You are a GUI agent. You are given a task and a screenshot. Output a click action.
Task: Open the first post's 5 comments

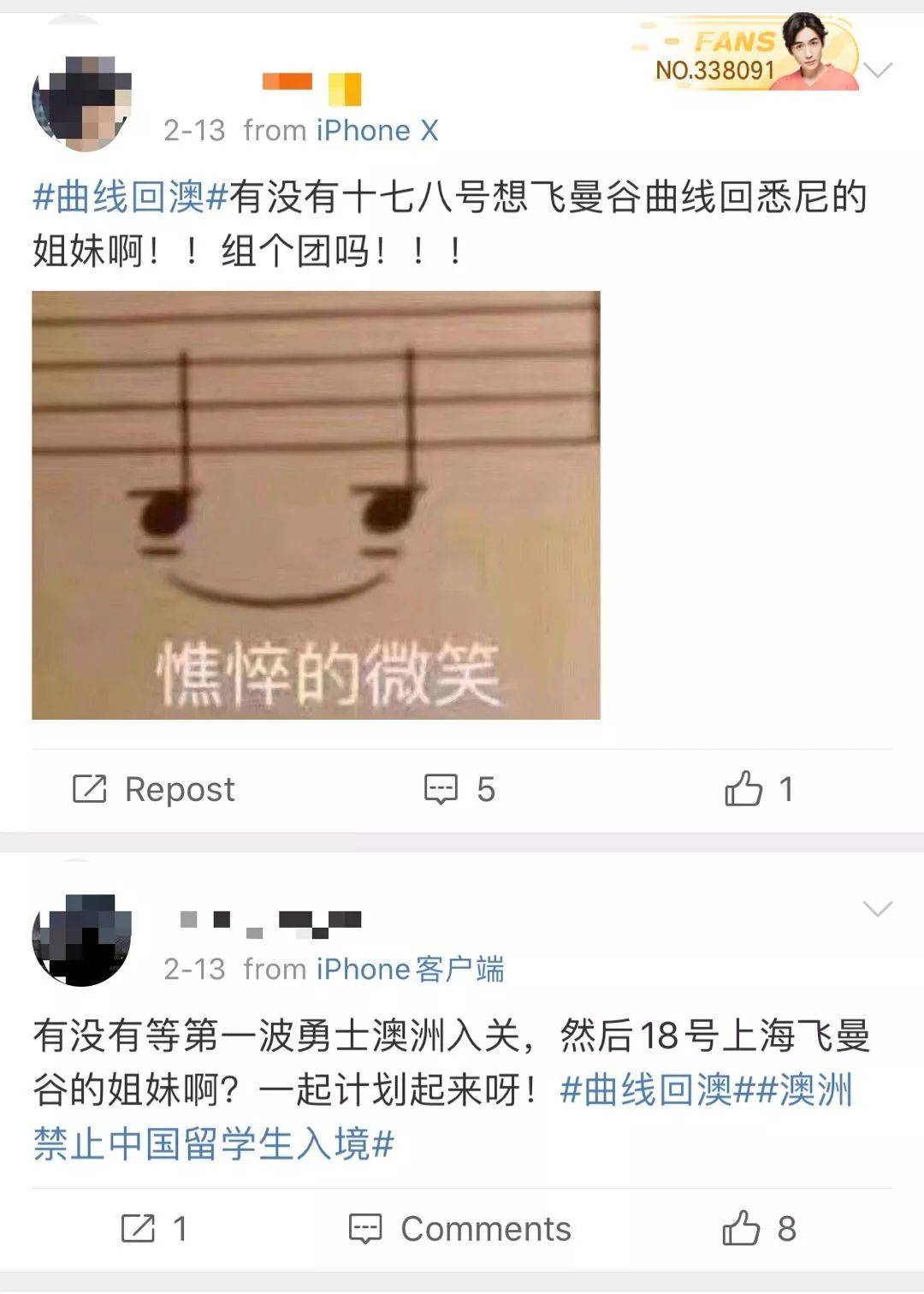coord(460,789)
